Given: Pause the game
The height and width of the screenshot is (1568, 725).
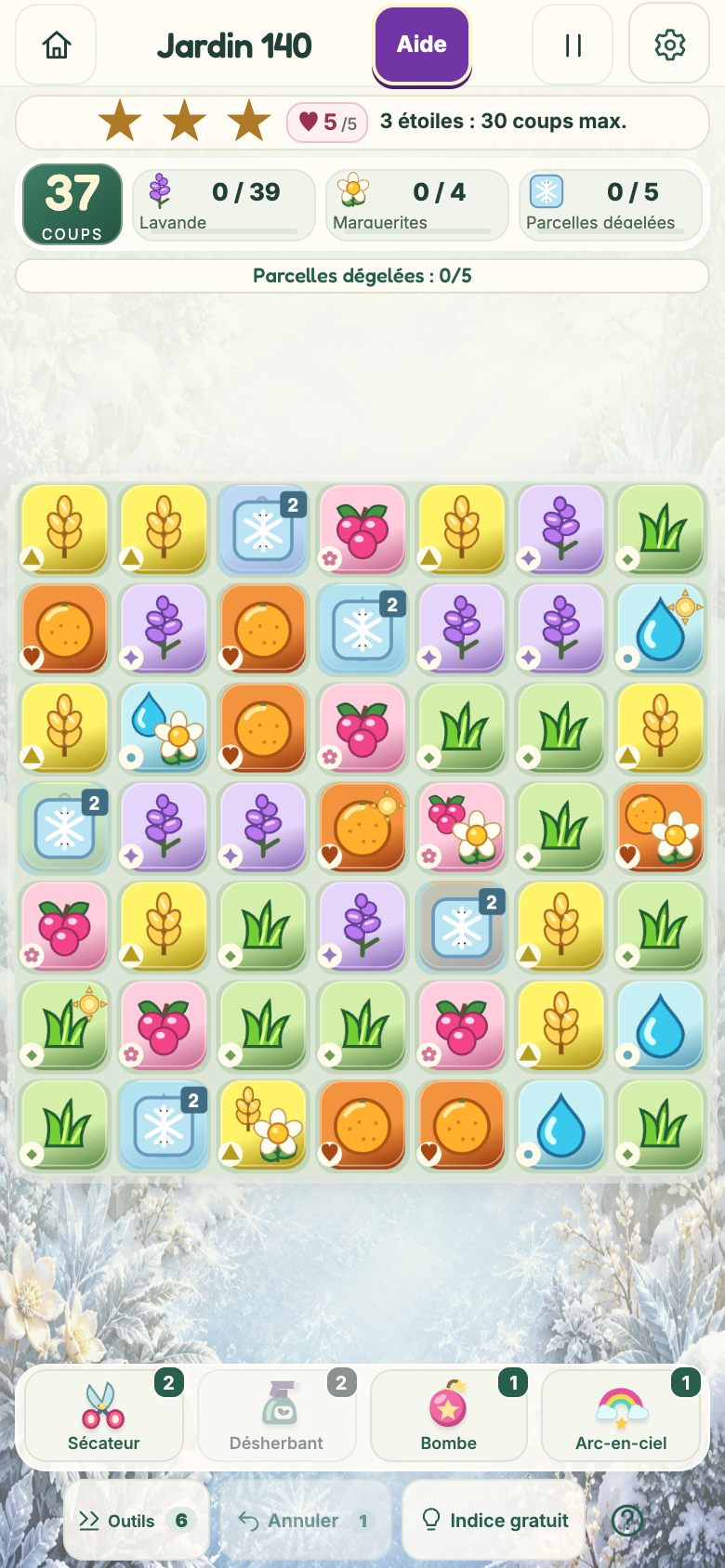Looking at the screenshot, I should pyautogui.click(x=573, y=45).
